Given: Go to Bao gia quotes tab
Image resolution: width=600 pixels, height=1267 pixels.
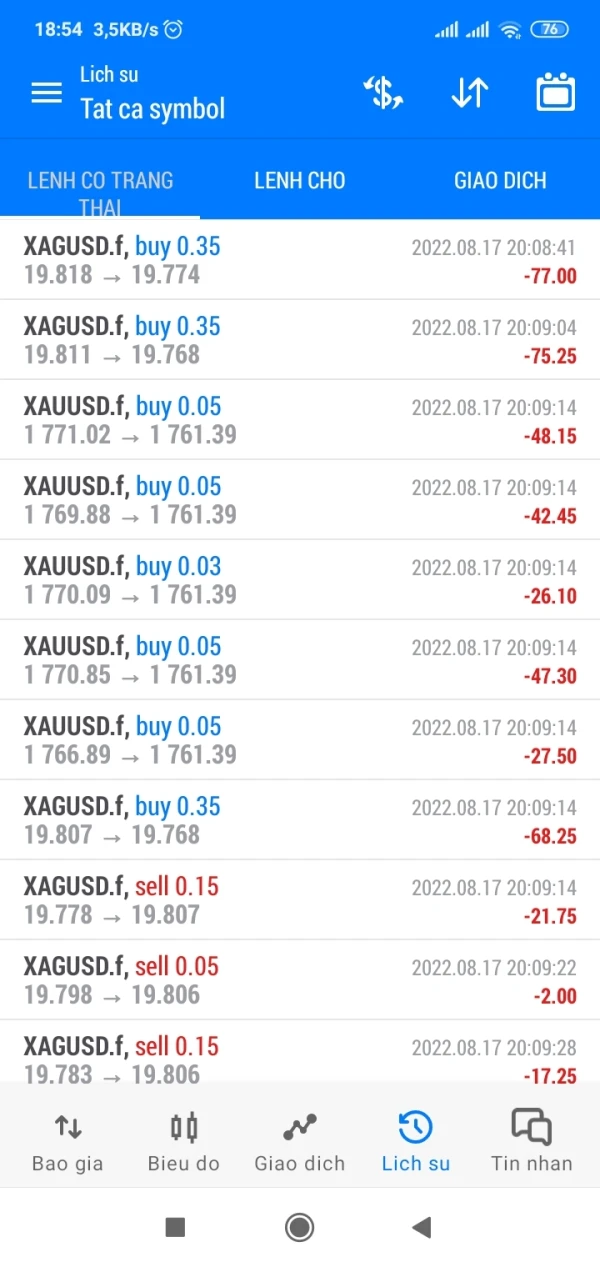Looking at the screenshot, I should (68, 1141).
